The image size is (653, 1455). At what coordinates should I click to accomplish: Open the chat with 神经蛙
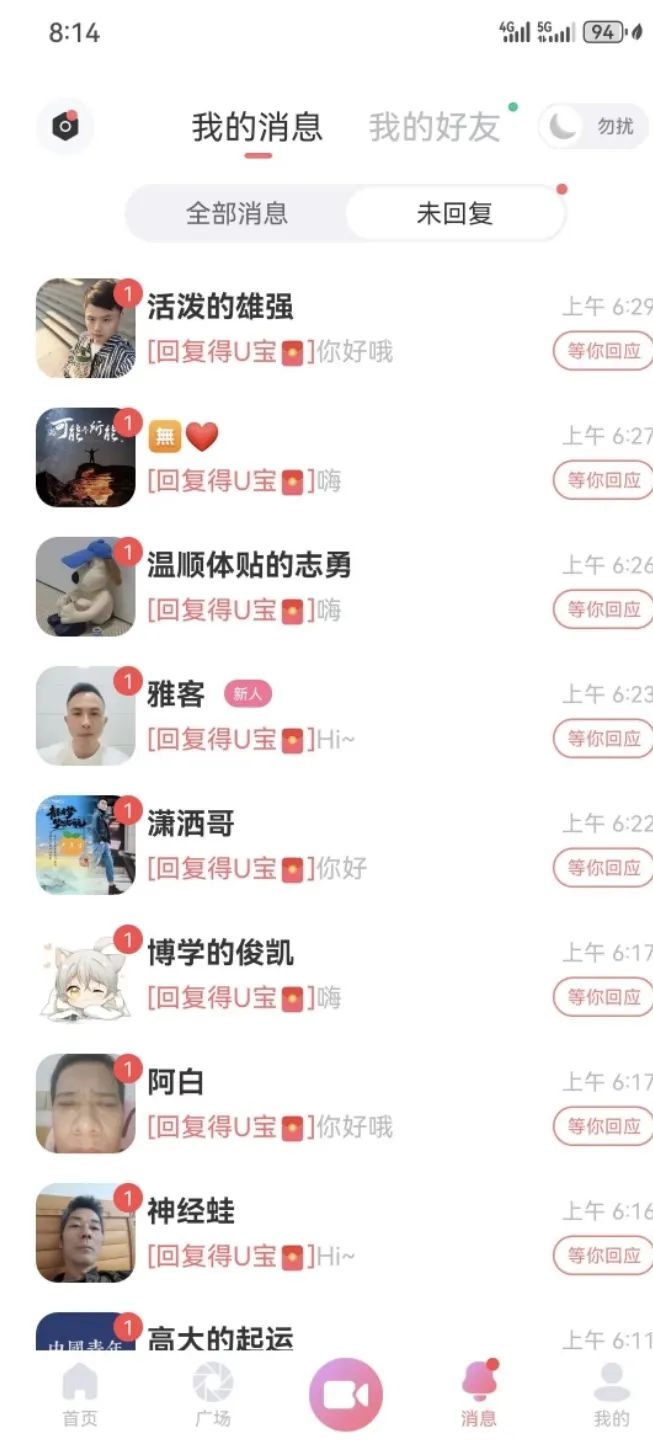point(326,1232)
